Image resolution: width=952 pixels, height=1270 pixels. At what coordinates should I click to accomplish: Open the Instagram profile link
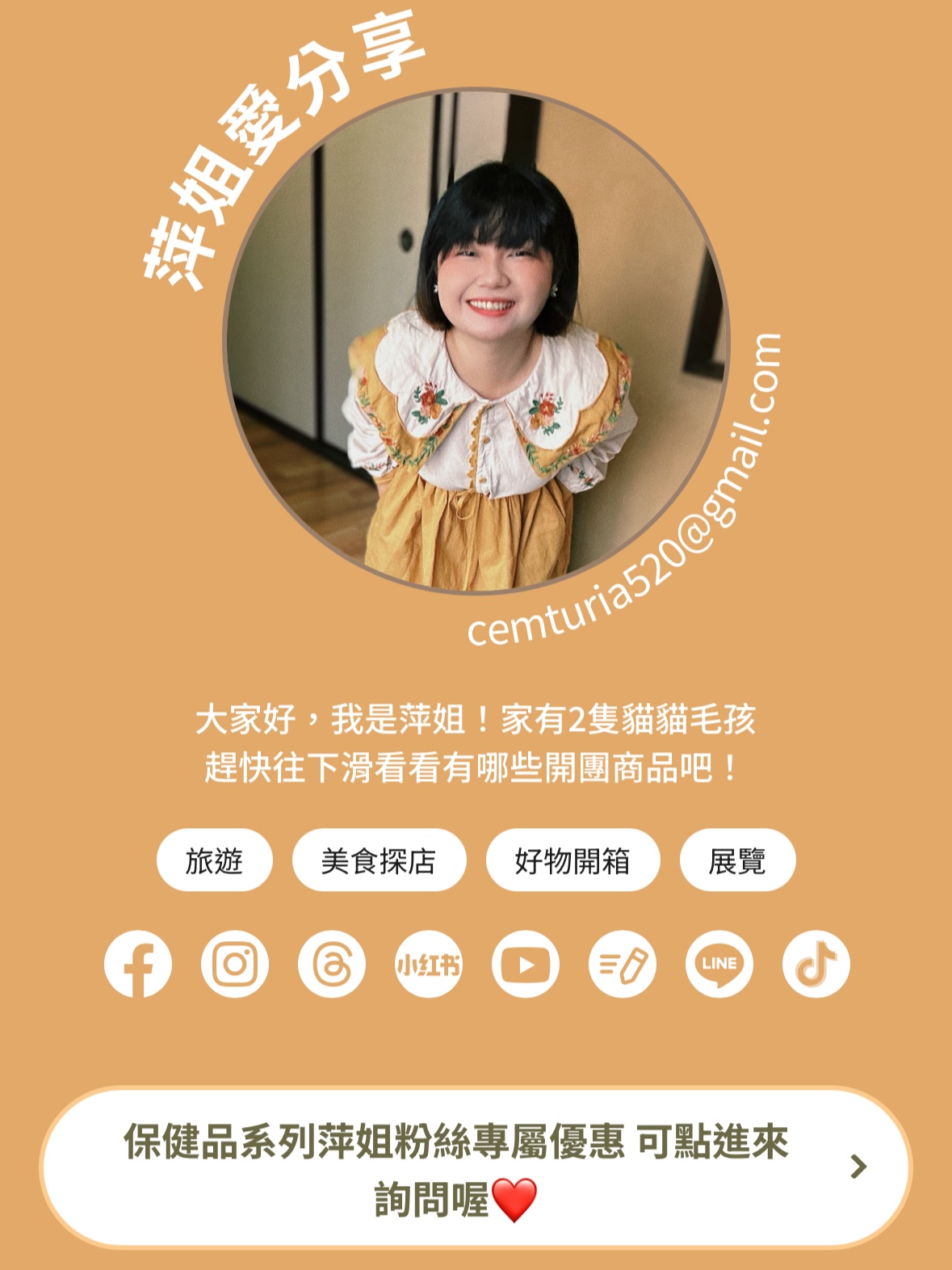click(235, 964)
